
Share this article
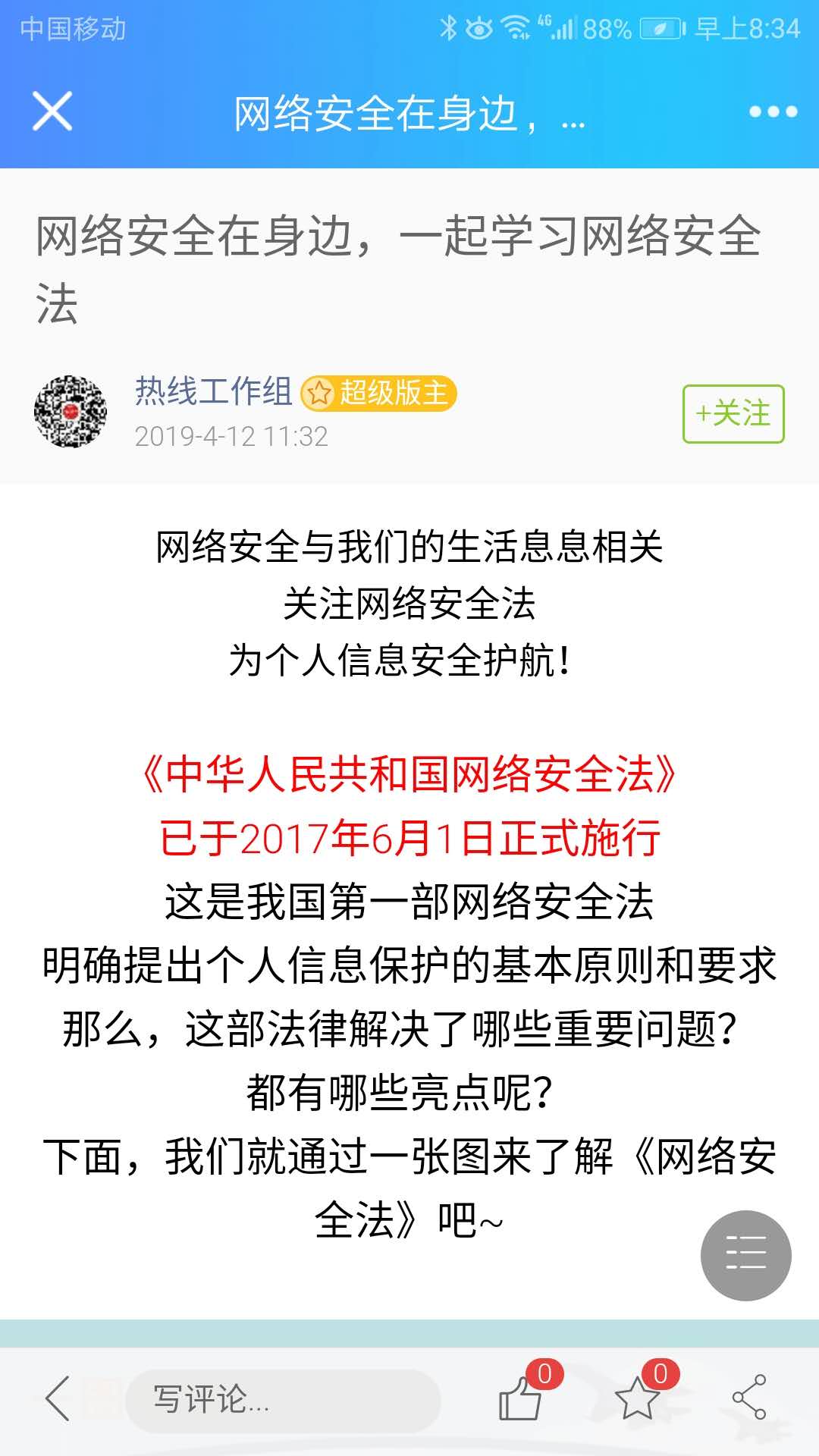click(748, 1397)
